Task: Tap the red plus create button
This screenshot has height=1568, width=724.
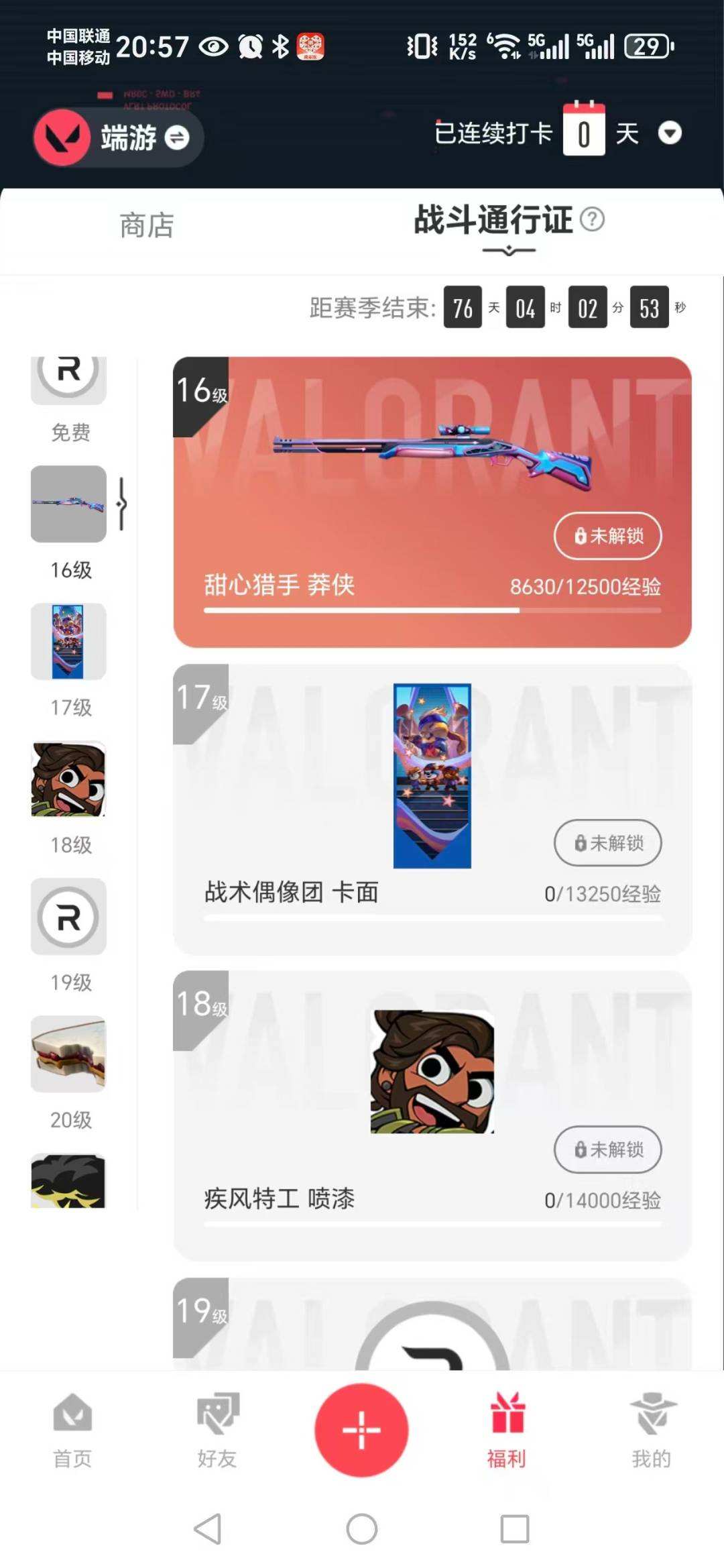Action: point(361,1430)
